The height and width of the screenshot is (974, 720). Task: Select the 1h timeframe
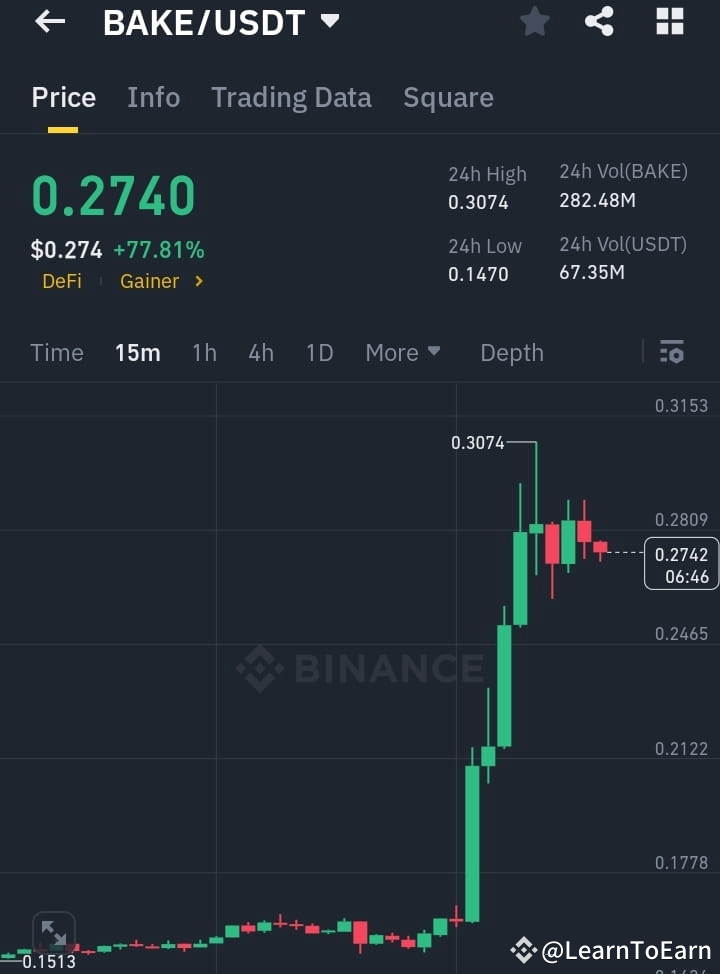tap(204, 352)
